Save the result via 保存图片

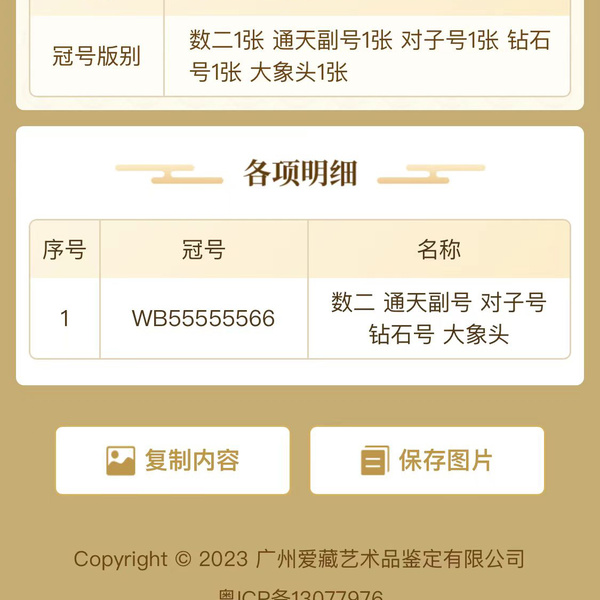coord(427,461)
